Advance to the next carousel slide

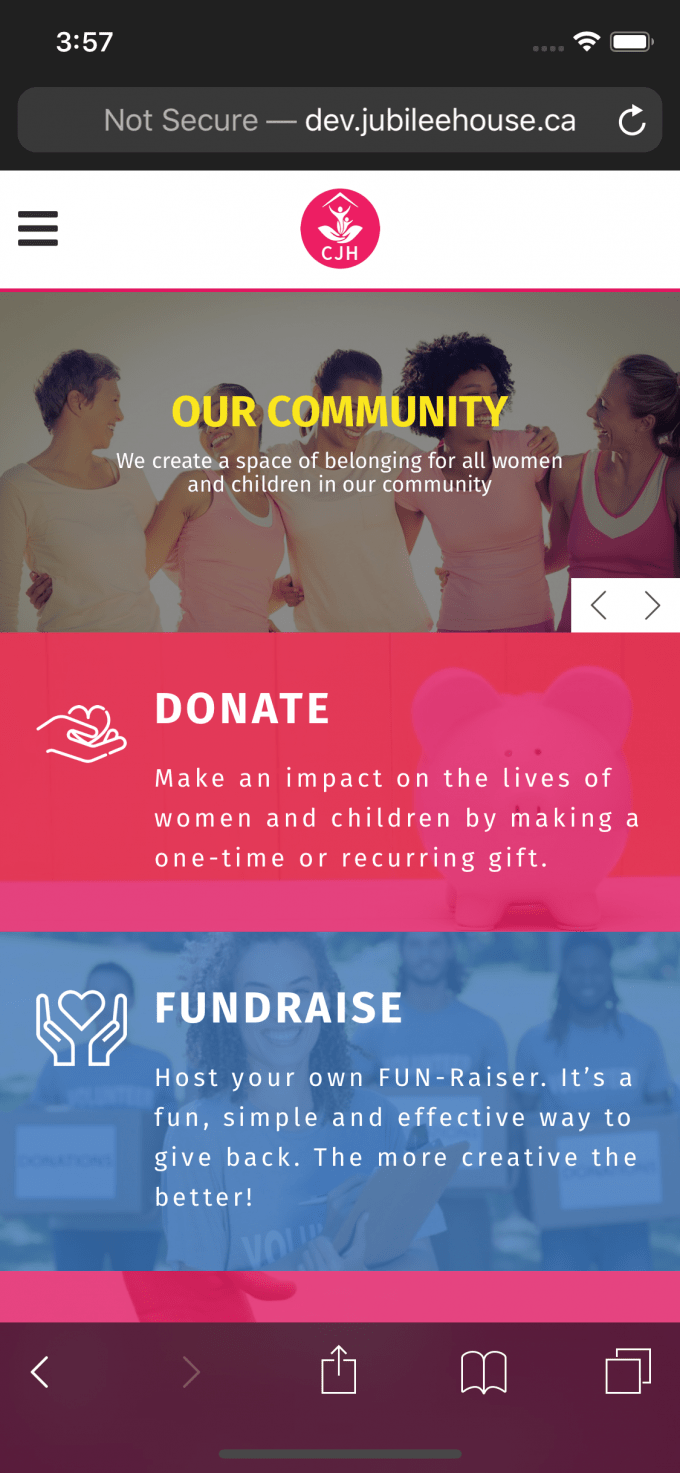(652, 605)
